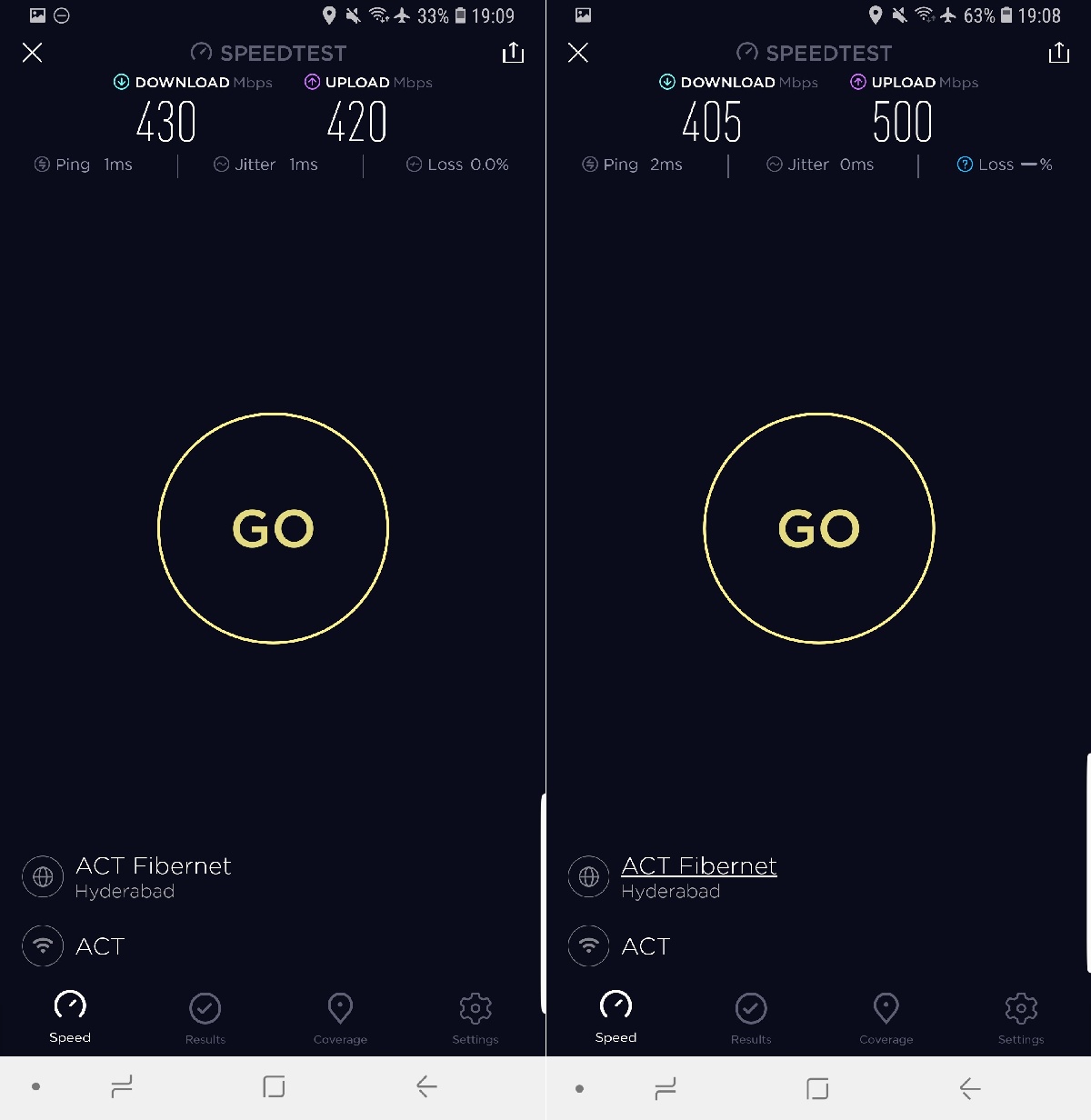Go back via navigation bar on 19:08 screen
The image size is (1091, 1120).
click(x=970, y=1087)
